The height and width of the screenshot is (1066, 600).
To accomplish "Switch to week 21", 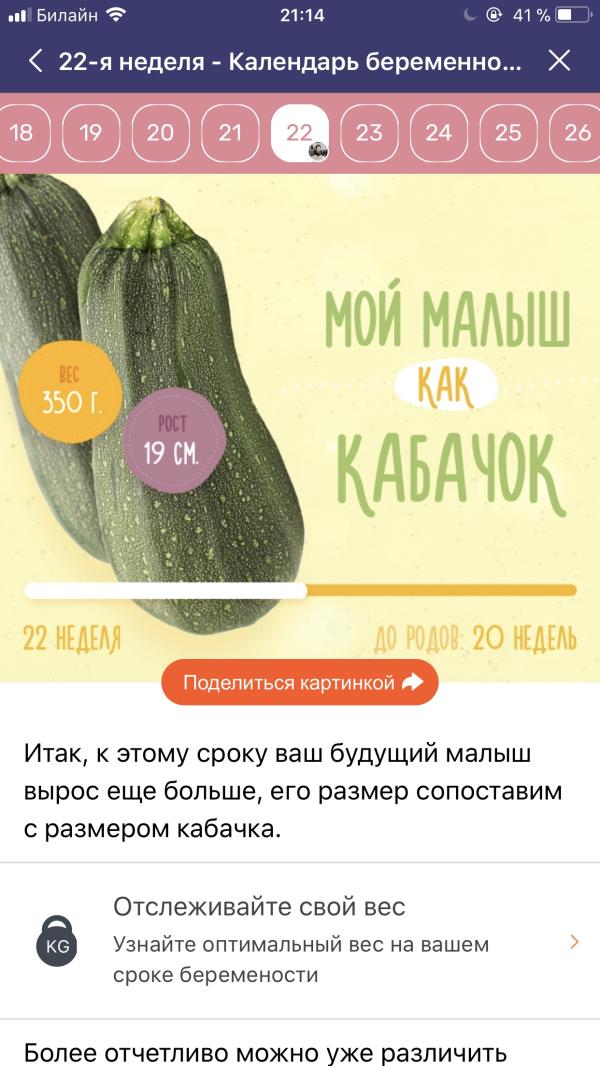I will [230, 133].
